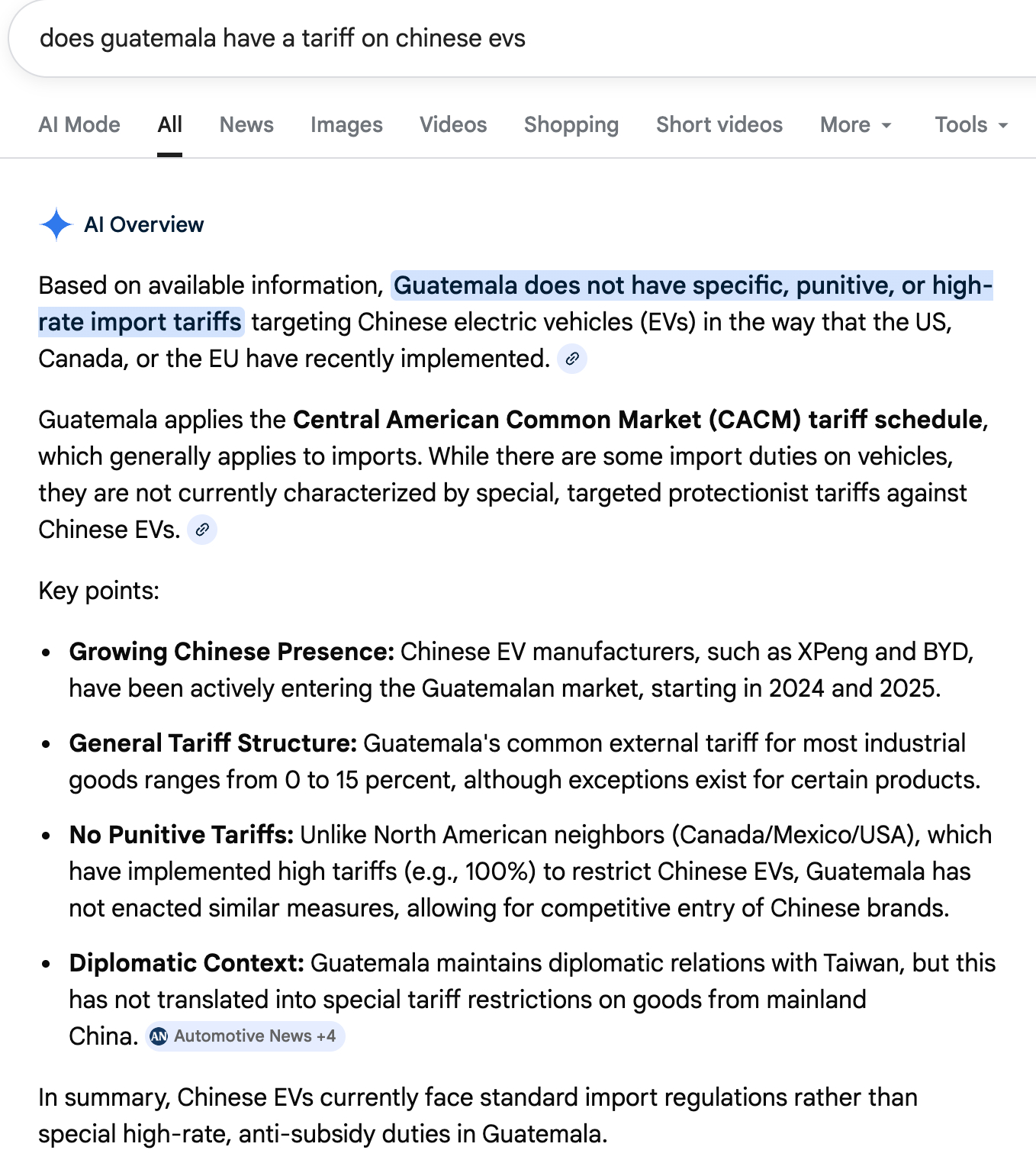Switch to the News tab
The height and width of the screenshot is (1163, 1036).
[x=246, y=124]
